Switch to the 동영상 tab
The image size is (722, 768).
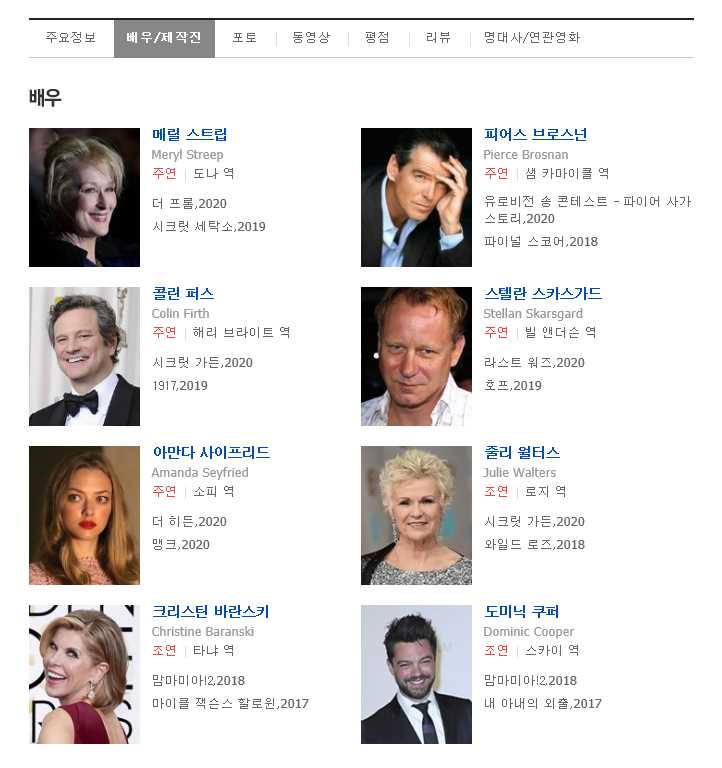tap(311, 38)
